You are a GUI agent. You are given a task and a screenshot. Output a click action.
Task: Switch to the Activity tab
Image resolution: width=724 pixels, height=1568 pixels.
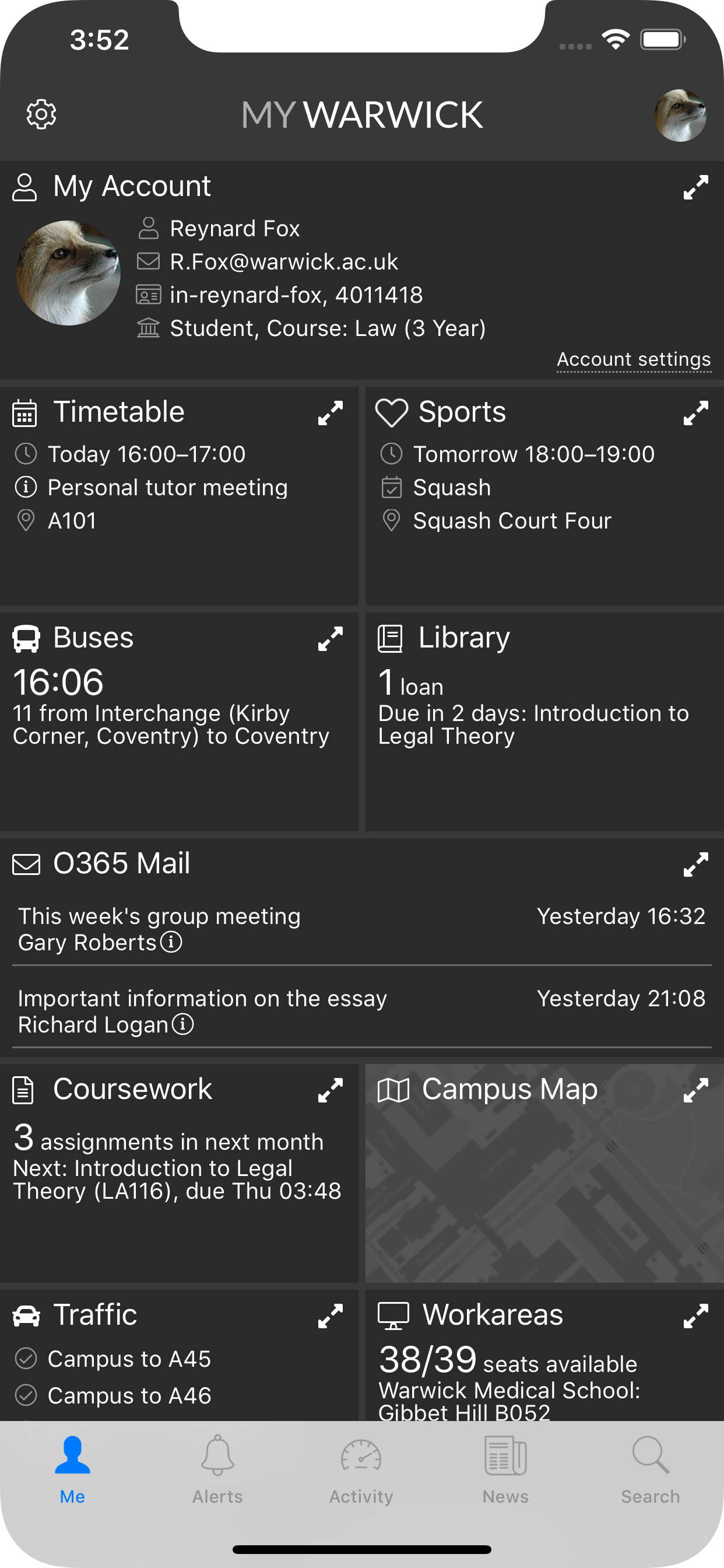[x=361, y=1468]
